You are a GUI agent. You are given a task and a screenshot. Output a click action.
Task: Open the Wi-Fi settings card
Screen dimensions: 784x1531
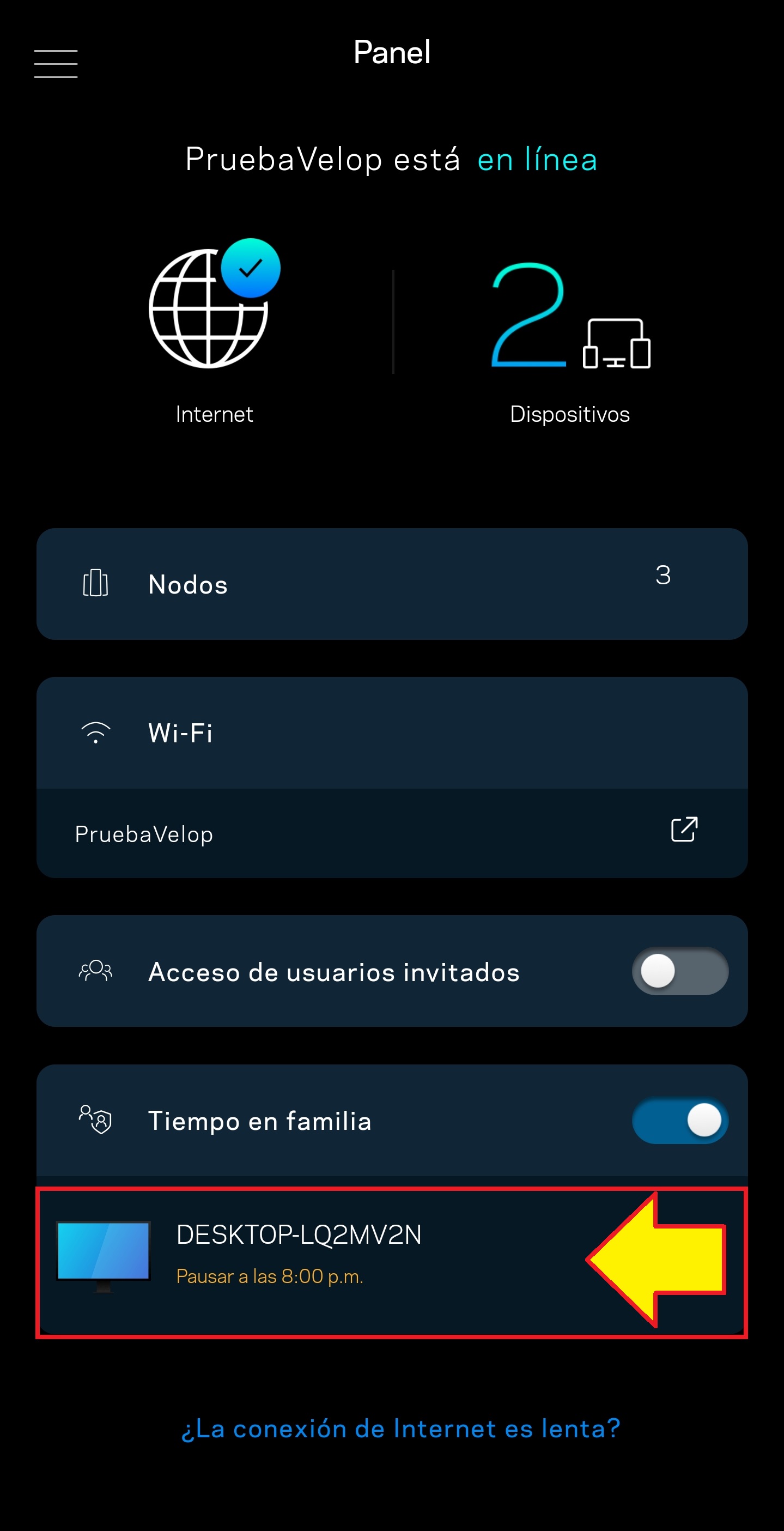391,733
